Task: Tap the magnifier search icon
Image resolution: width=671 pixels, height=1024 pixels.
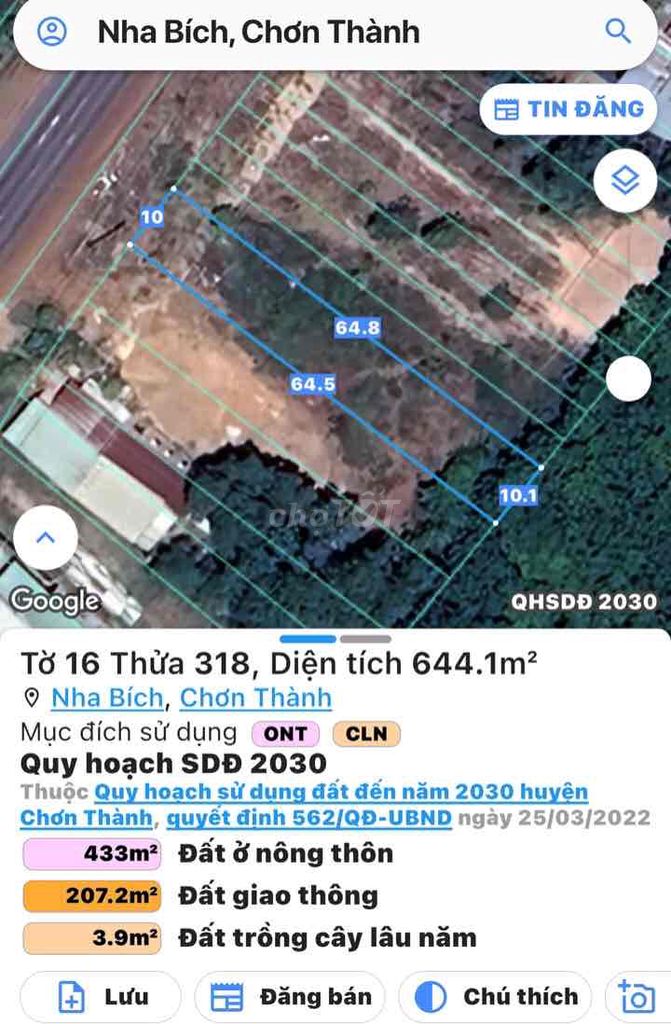Action: pos(618,32)
